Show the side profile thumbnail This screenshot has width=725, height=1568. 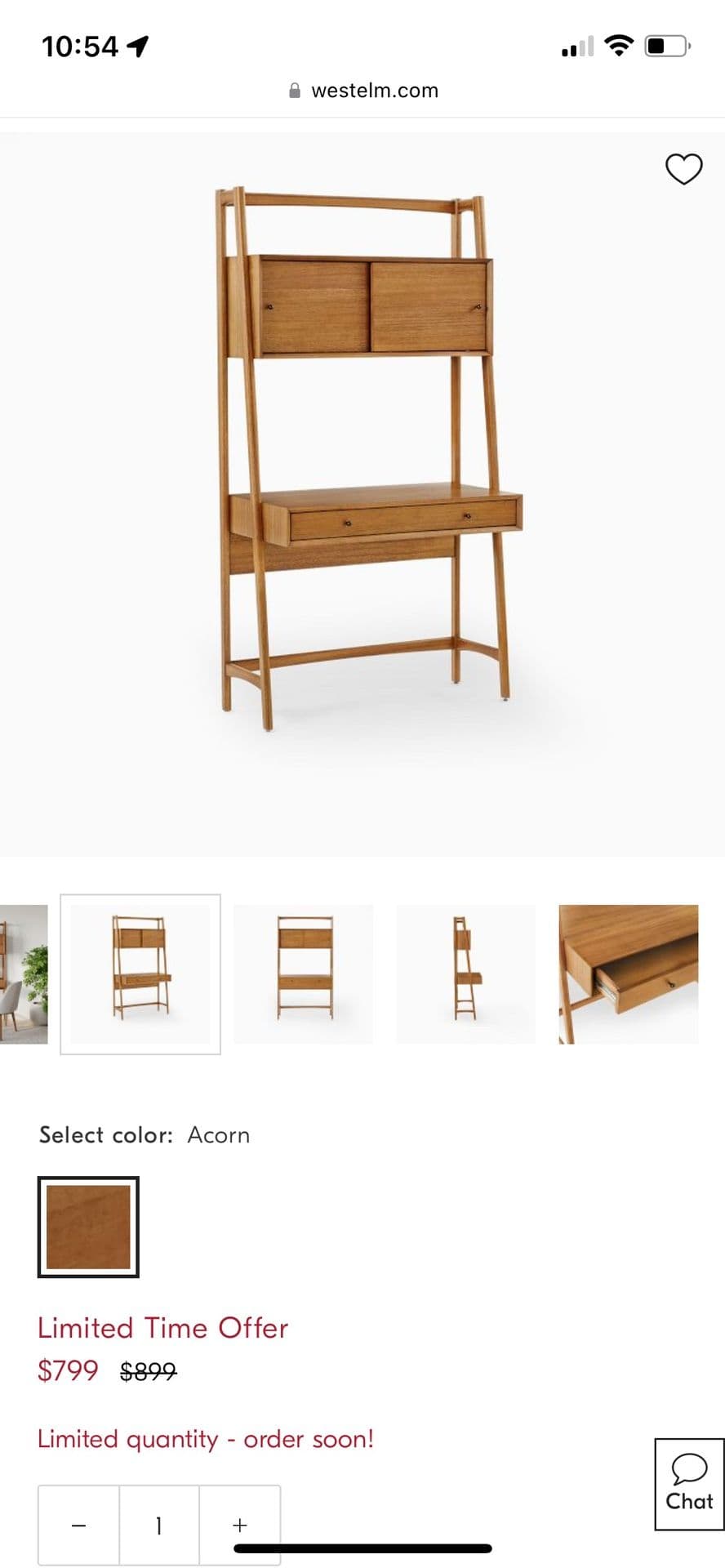pos(465,973)
